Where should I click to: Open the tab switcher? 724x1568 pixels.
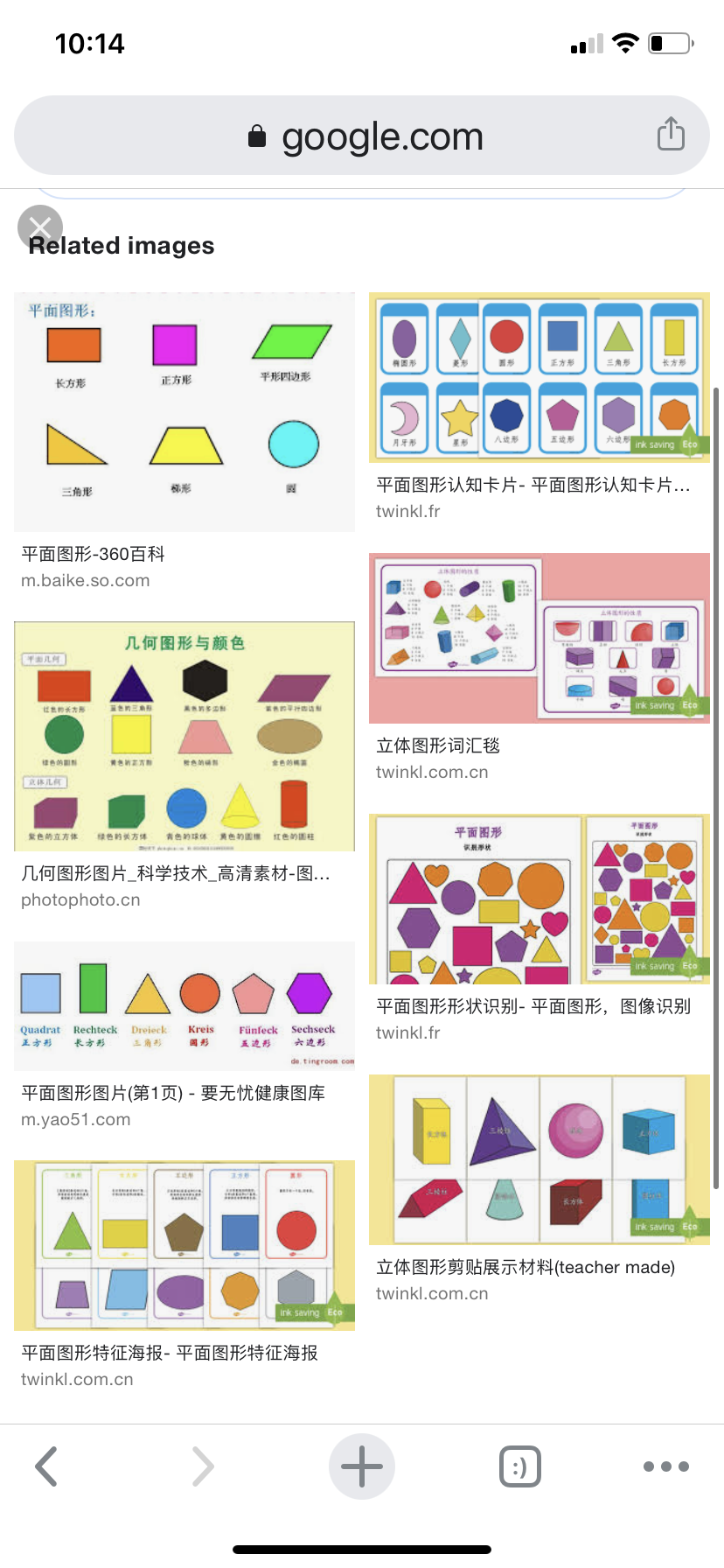click(520, 1466)
